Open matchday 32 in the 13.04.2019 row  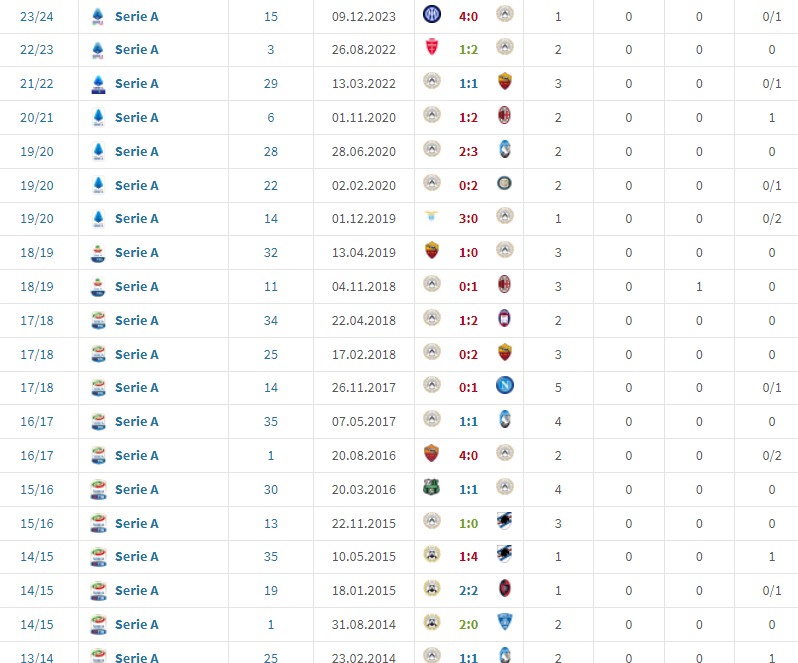click(271, 253)
